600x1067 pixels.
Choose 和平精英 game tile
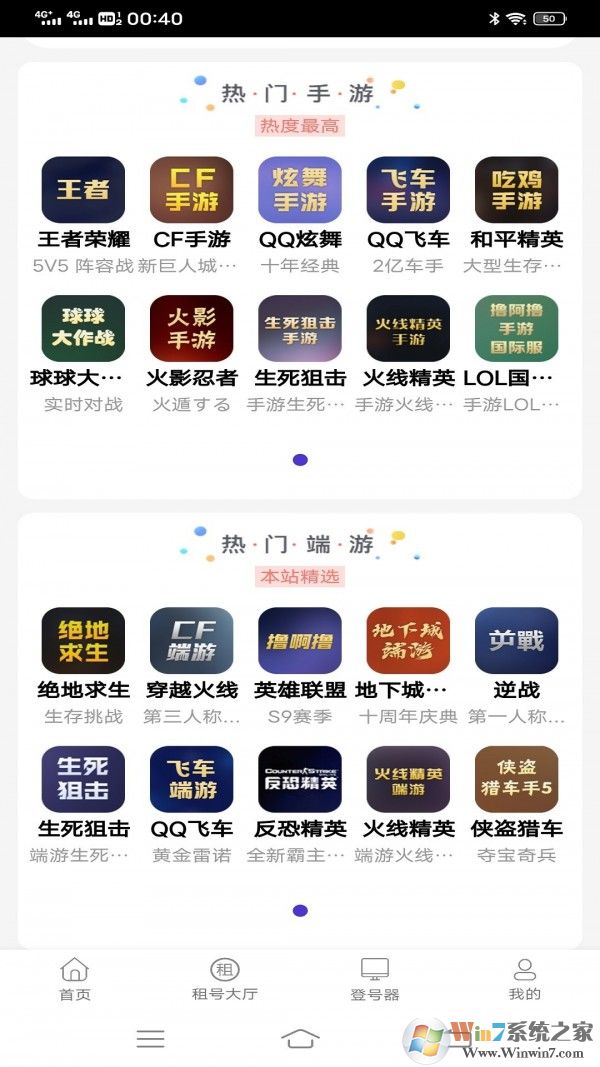(x=516, y=190)
